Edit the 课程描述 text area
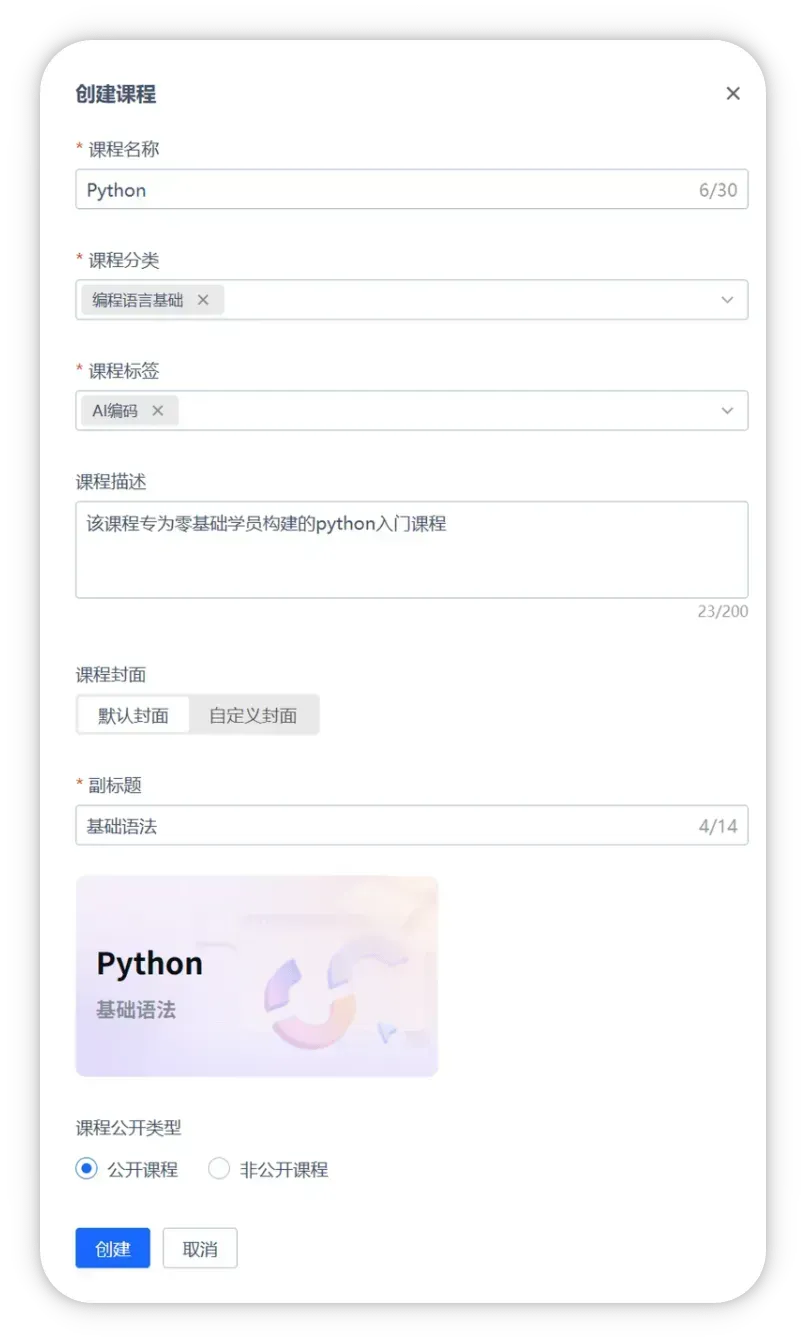The image size is (806, 1343). point(411,549)
